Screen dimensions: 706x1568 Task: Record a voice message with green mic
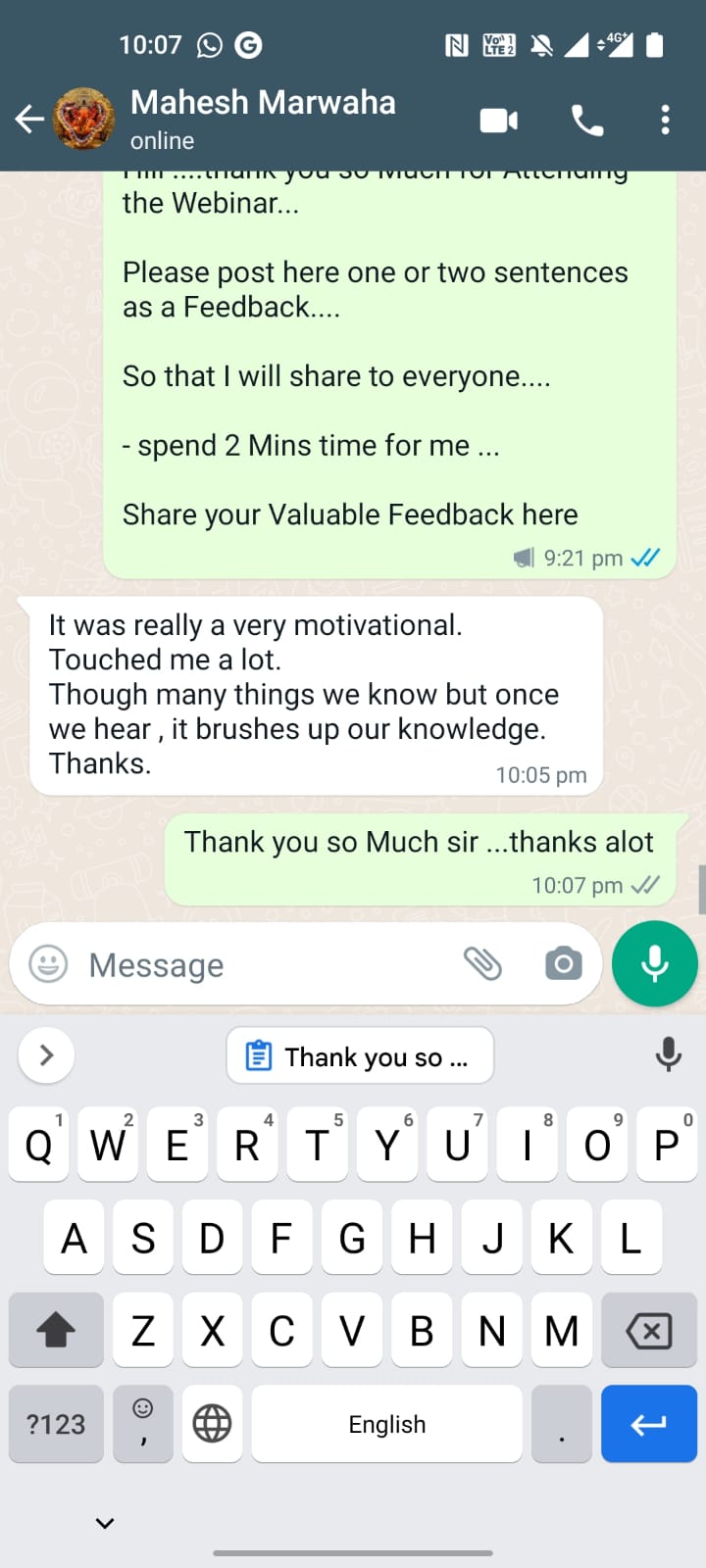(654, 964)
